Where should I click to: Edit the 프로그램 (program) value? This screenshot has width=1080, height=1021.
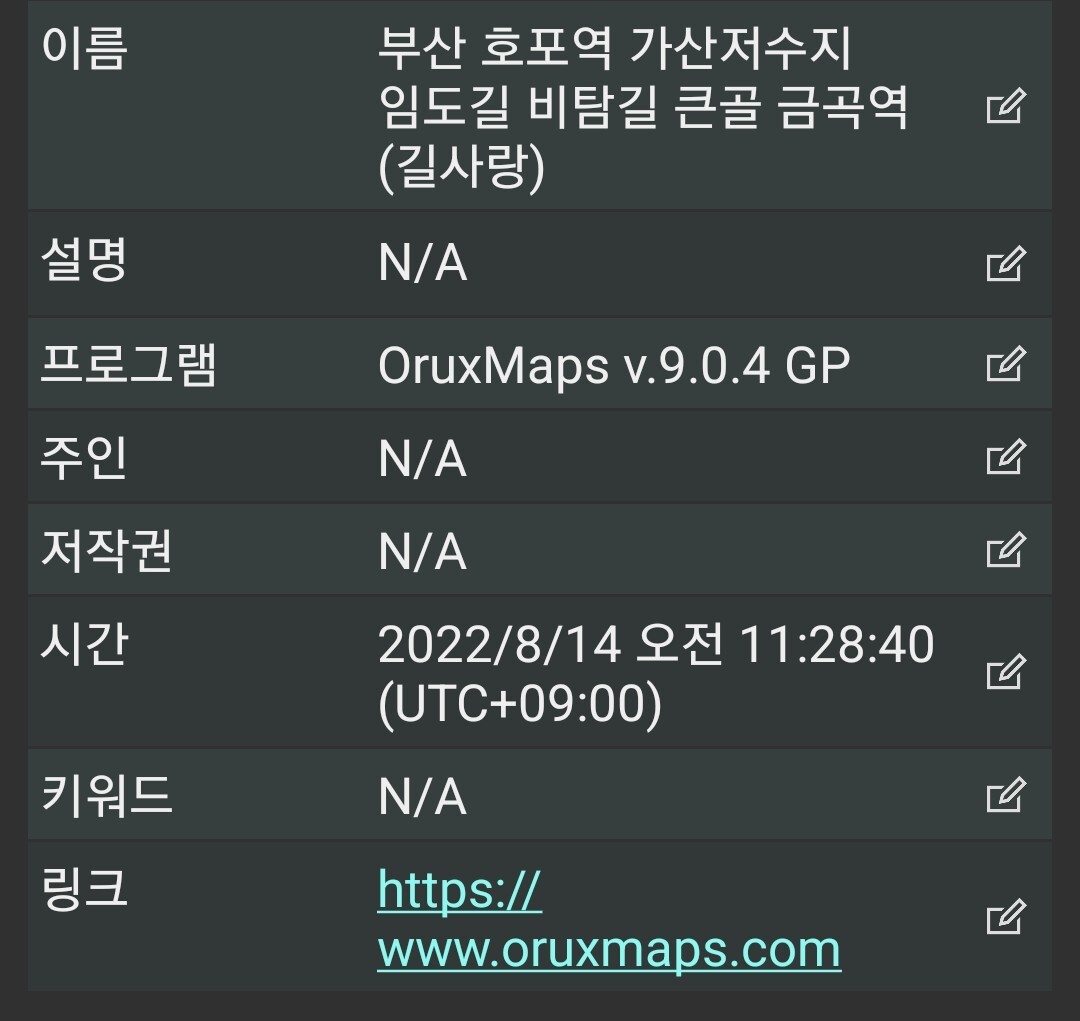[x=1006, y=364]
